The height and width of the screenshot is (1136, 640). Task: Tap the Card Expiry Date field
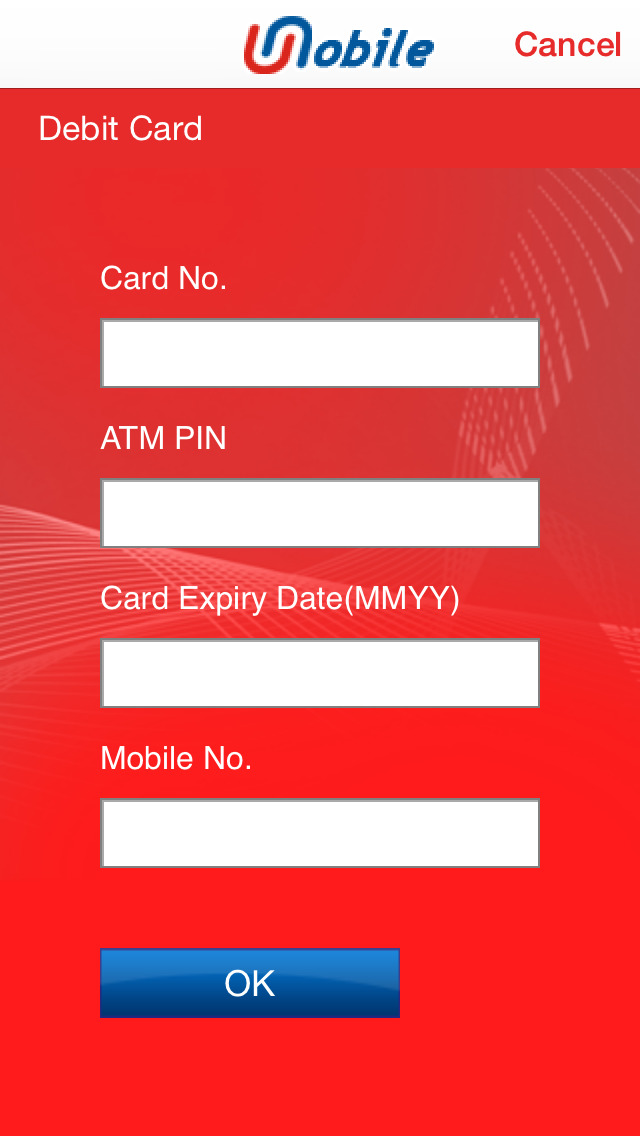coord(320,673)
